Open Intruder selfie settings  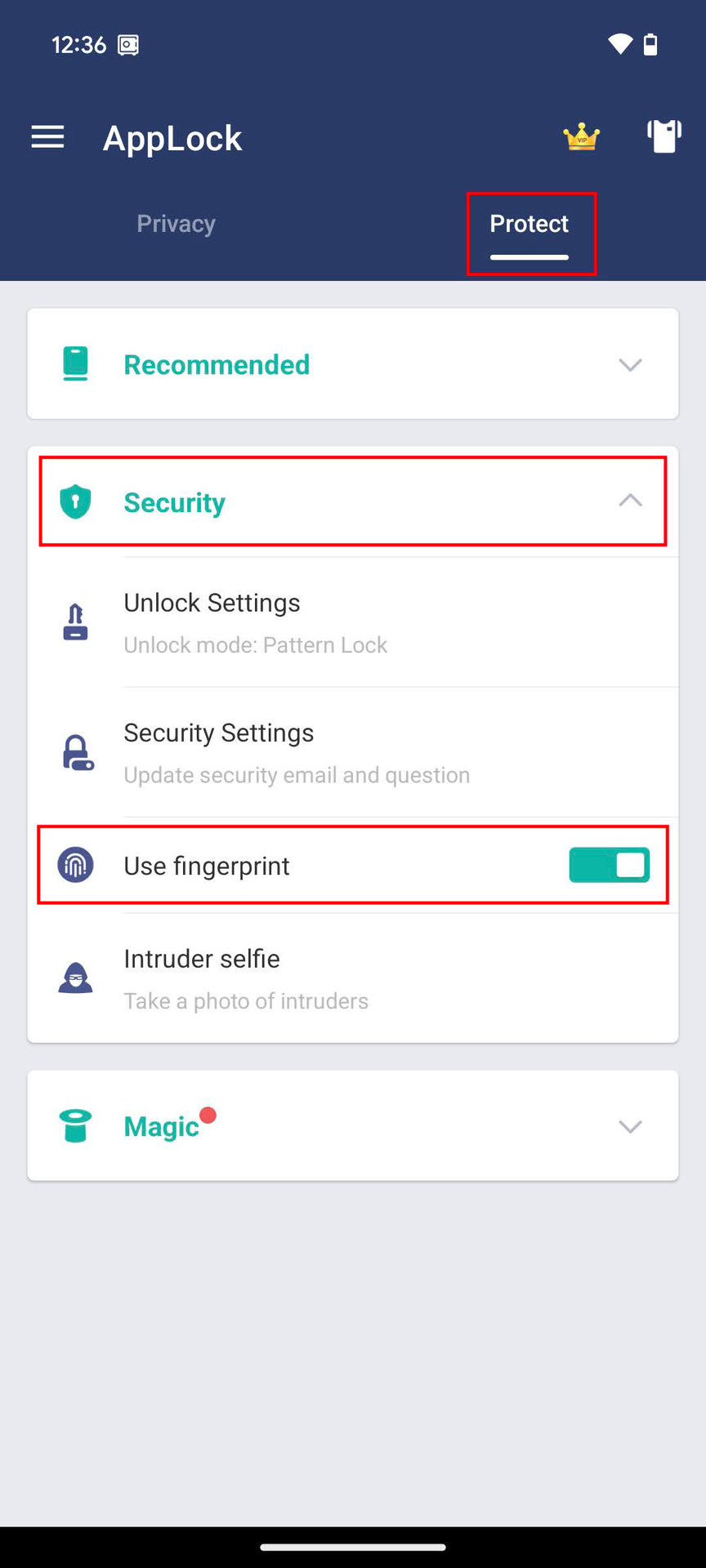[353, 978]
